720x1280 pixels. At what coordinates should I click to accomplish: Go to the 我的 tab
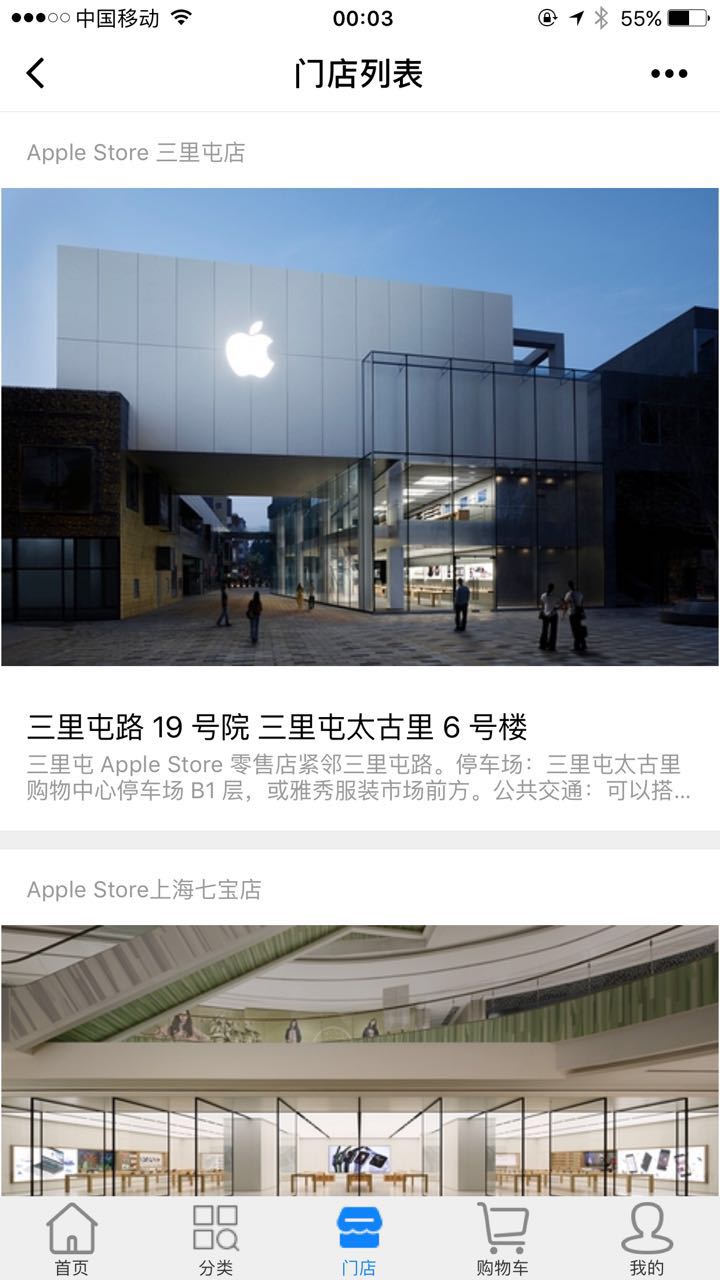point(646,1240)
